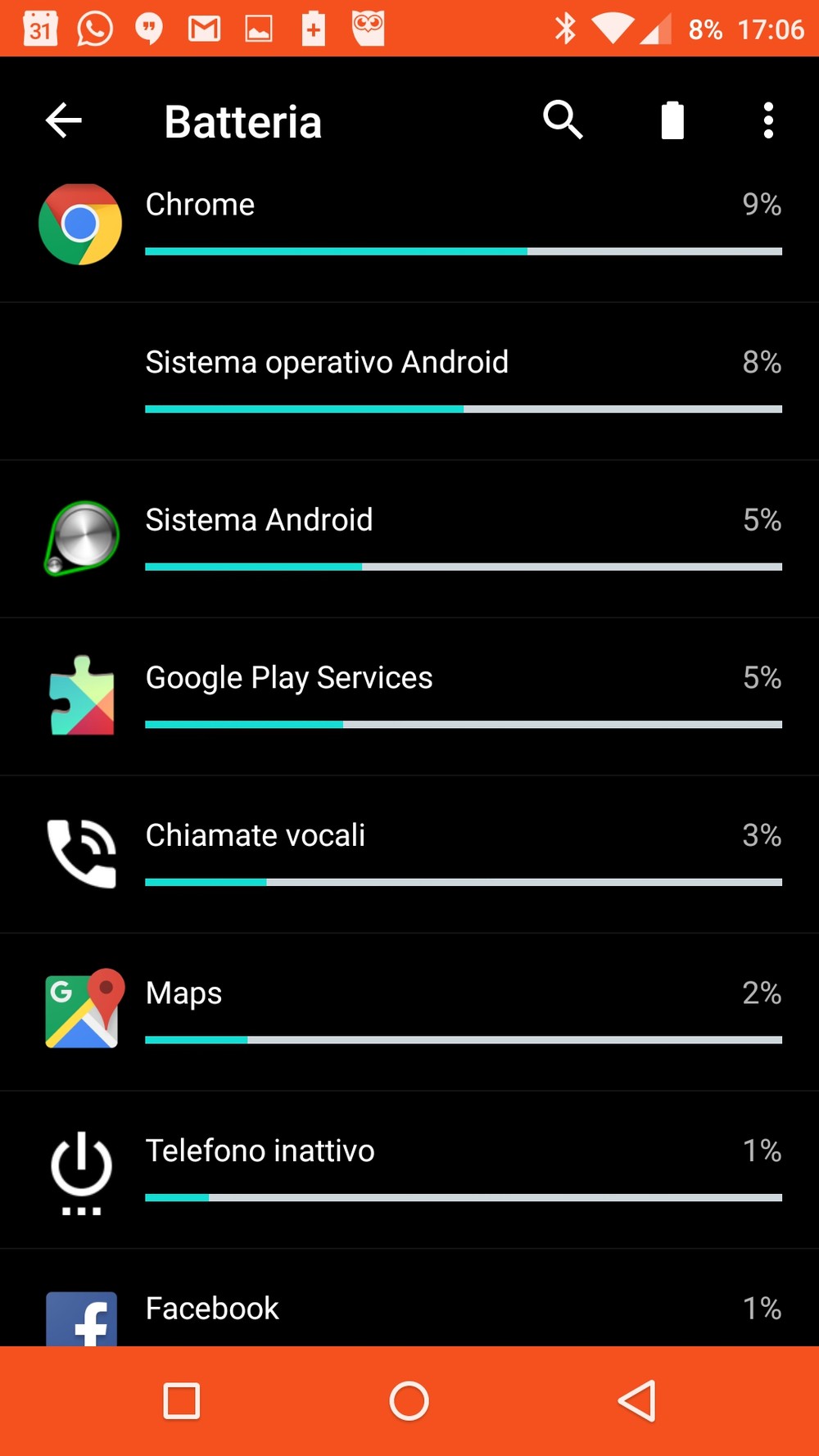The width and height of the screenshot is (819, 1456).
Task: Go back using the arrow beside Batteria
Action: (x=64, y=121)
